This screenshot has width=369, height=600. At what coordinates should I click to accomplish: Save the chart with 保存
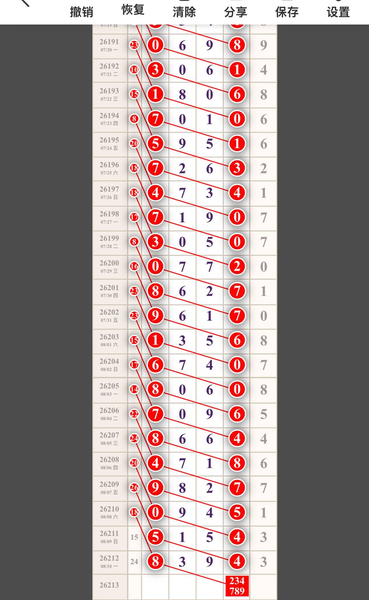[287, 11]
